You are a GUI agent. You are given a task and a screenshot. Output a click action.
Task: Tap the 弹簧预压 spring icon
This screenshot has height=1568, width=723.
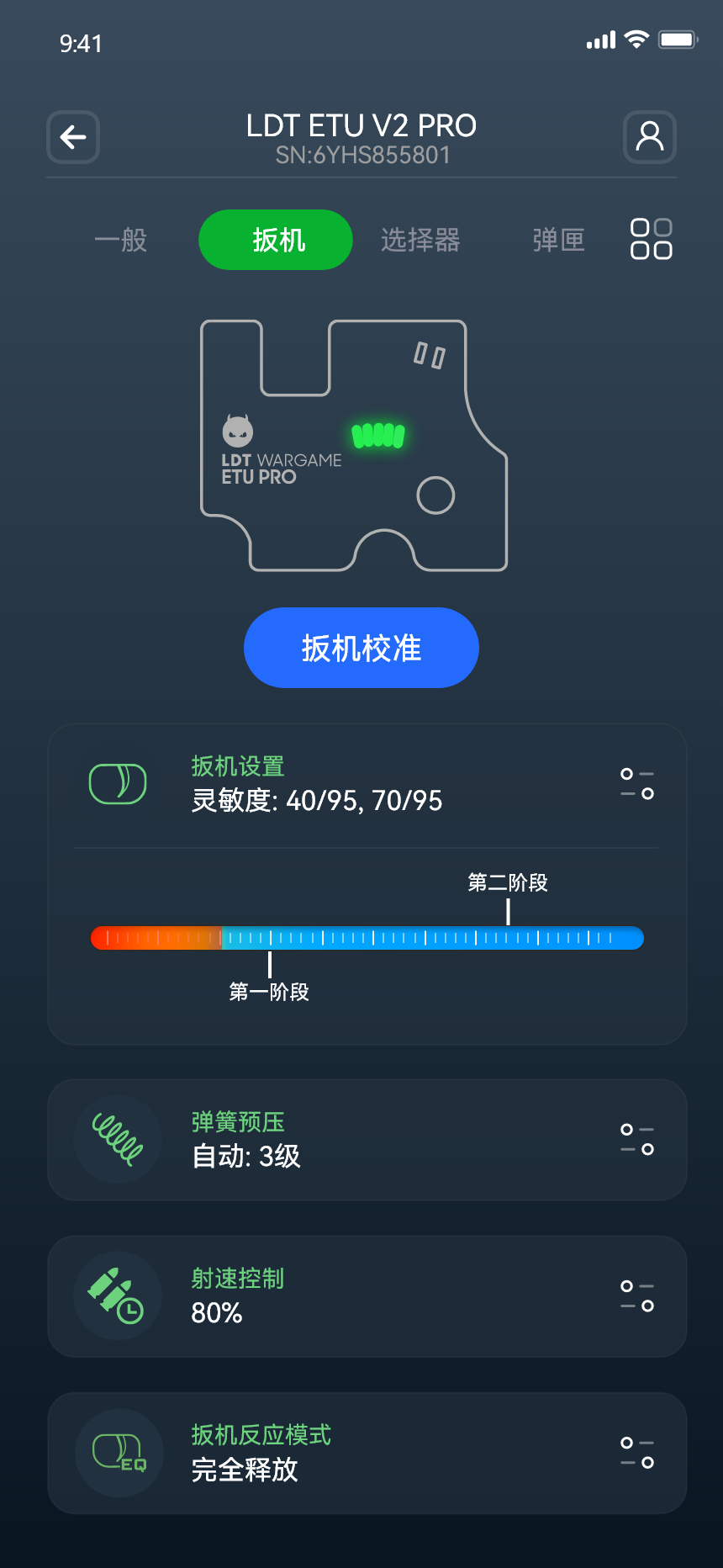pyautogui.click(x=118, y=1140)
